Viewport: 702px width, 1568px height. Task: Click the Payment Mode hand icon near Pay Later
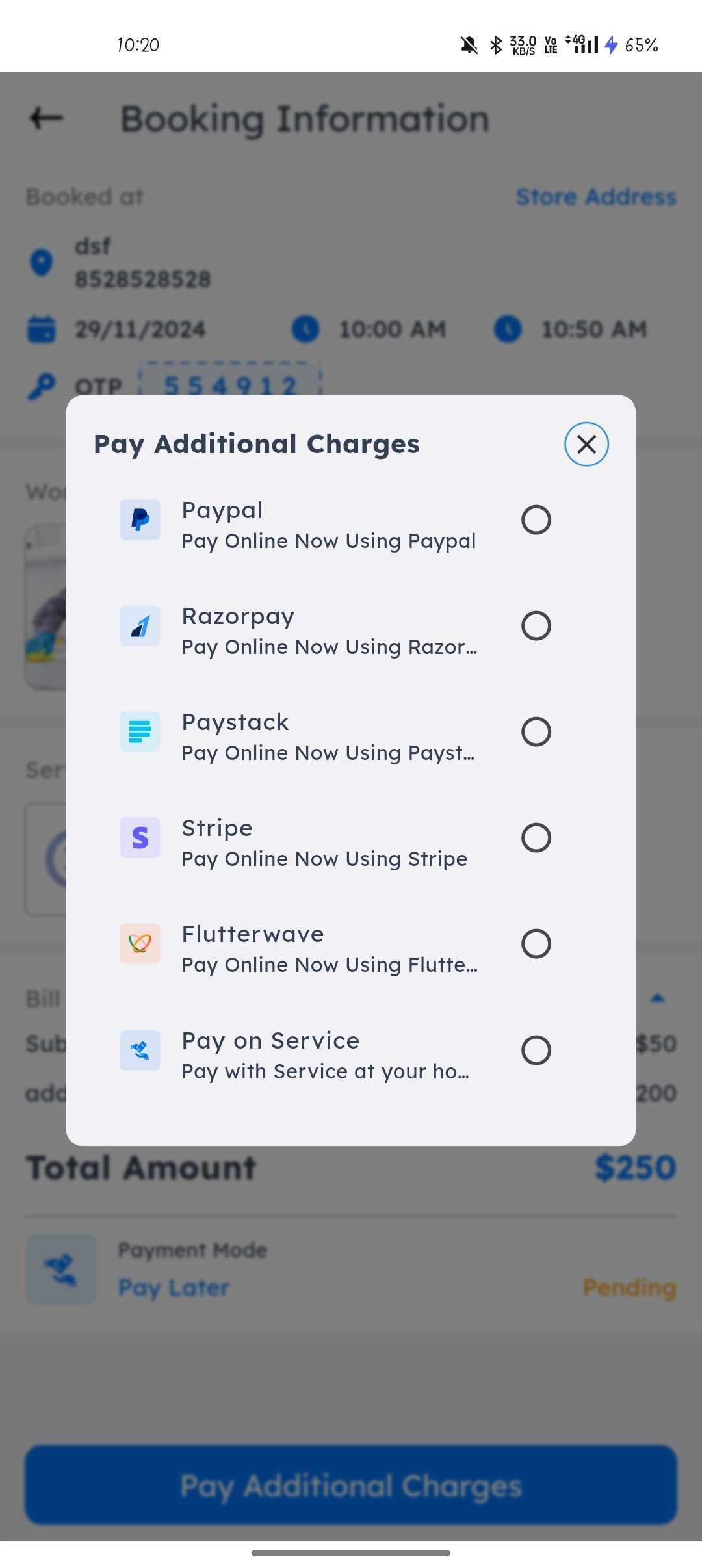click(60, 1268)
